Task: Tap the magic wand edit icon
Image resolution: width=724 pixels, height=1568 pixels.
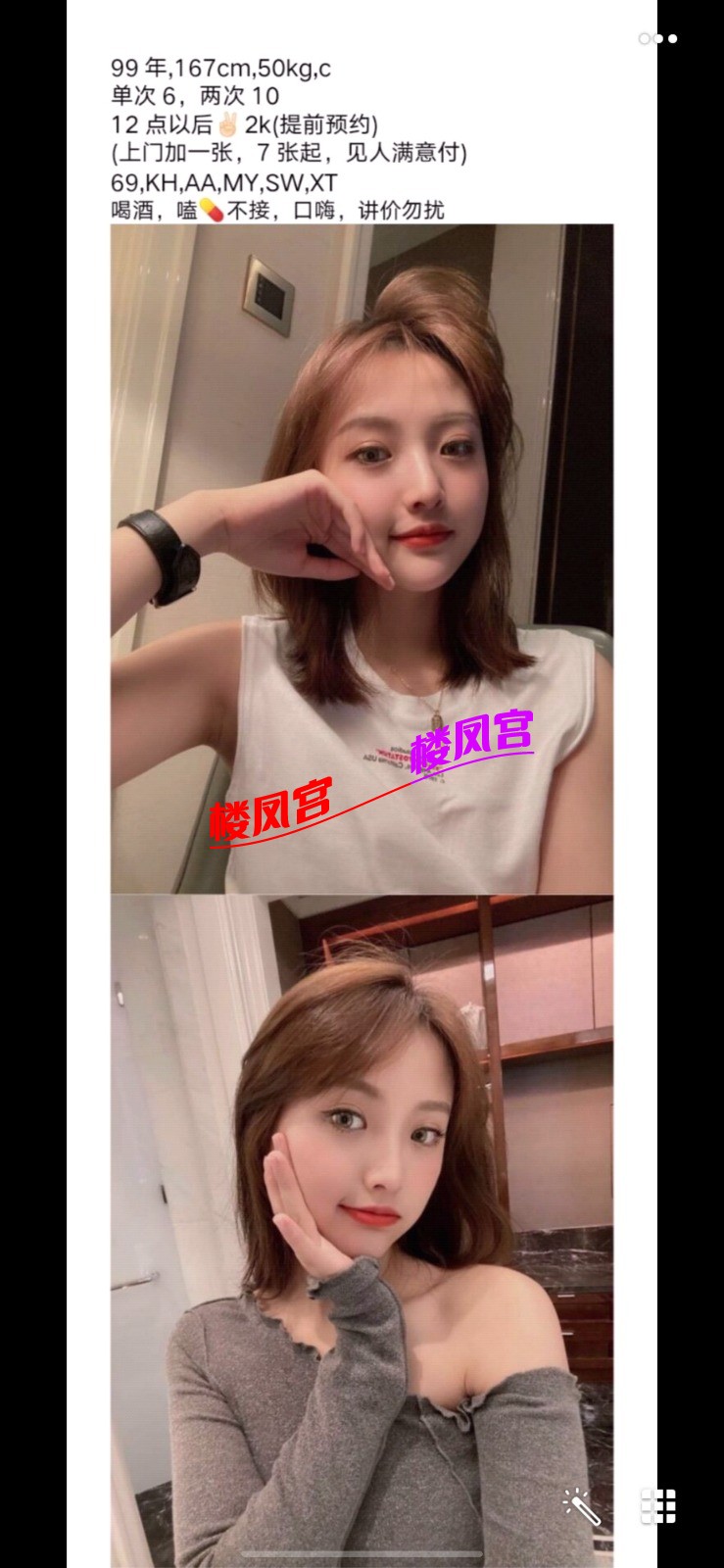Action: 581,1508
